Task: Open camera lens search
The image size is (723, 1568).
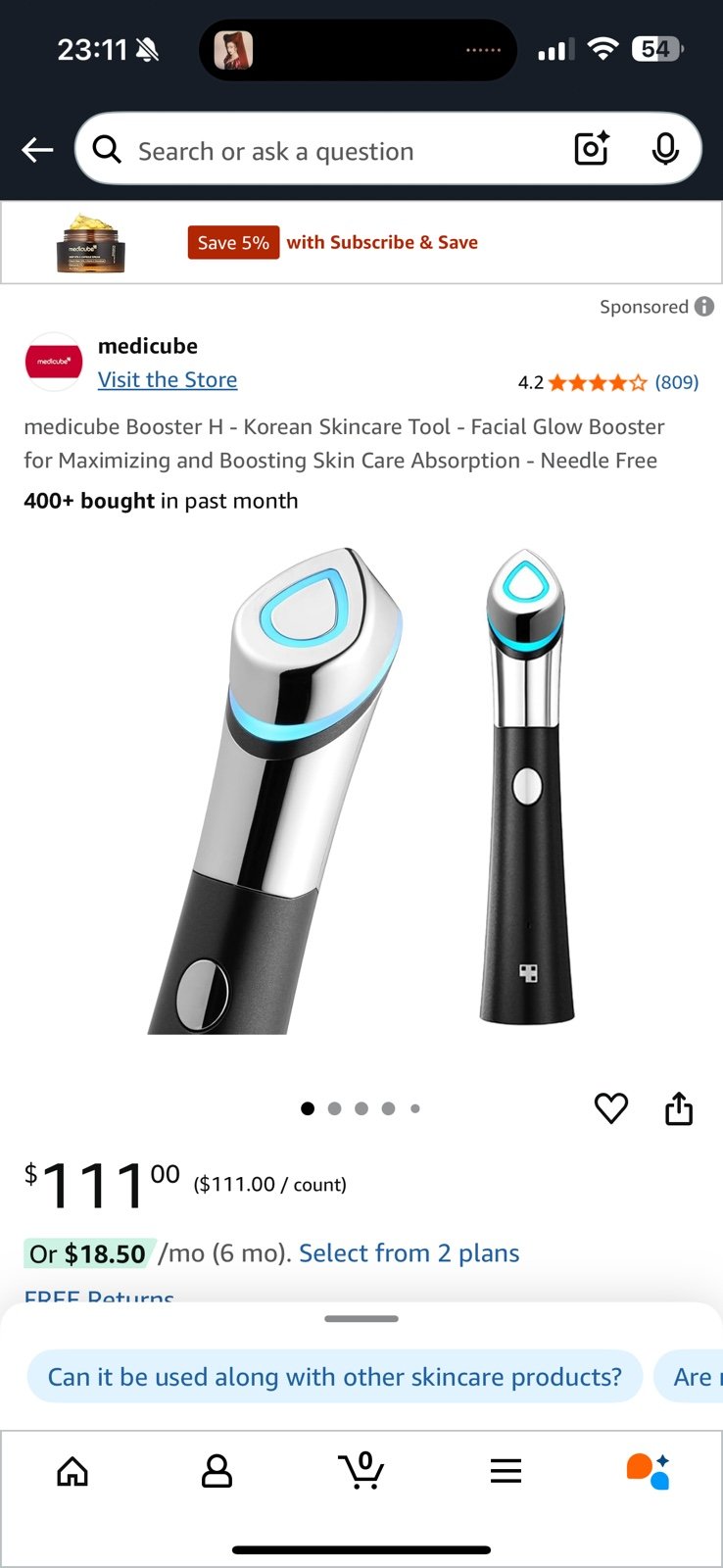Action: click(x=592, y=149)
